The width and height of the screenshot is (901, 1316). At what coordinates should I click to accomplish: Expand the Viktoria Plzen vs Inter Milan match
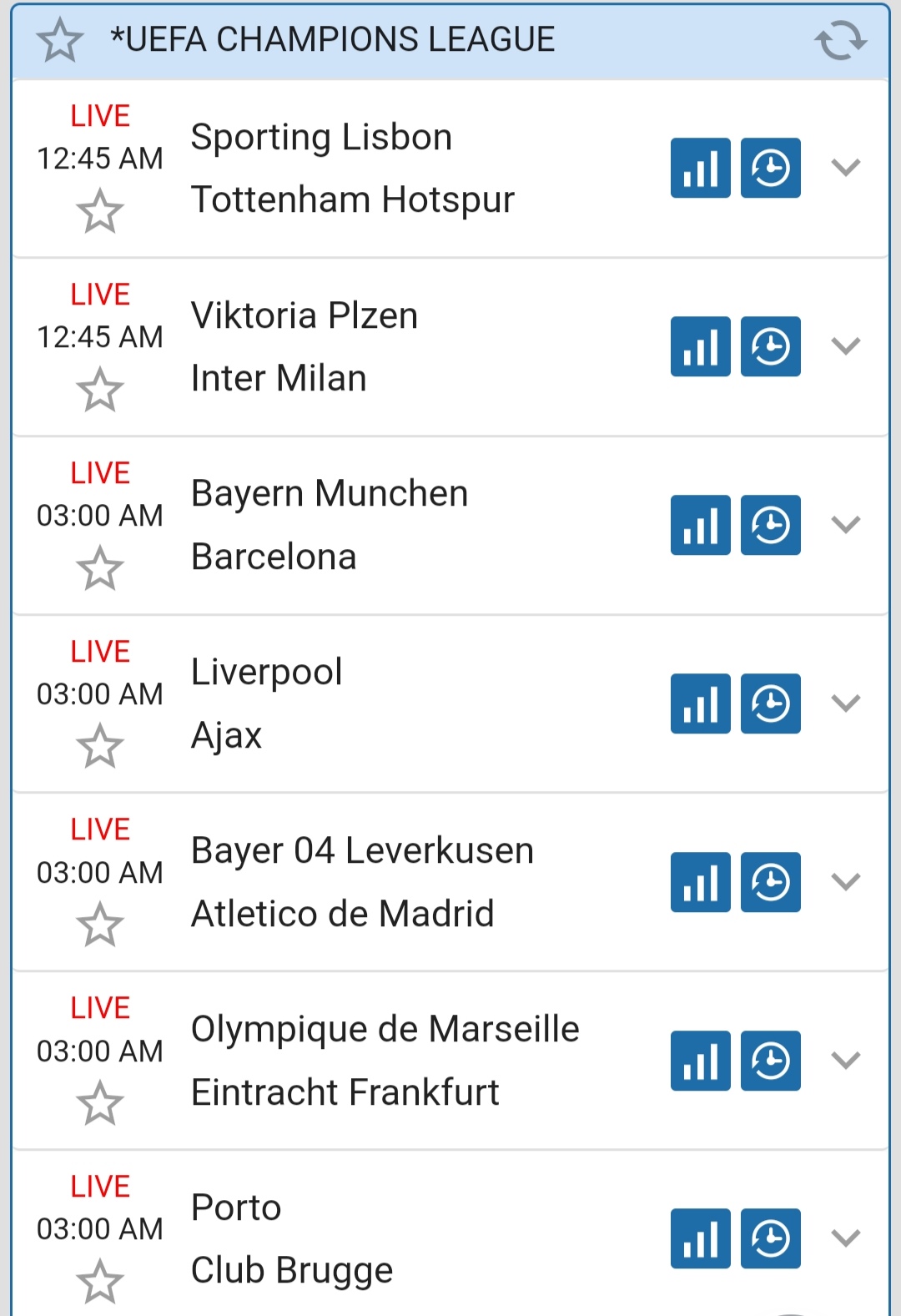click(x=845, y=346)
